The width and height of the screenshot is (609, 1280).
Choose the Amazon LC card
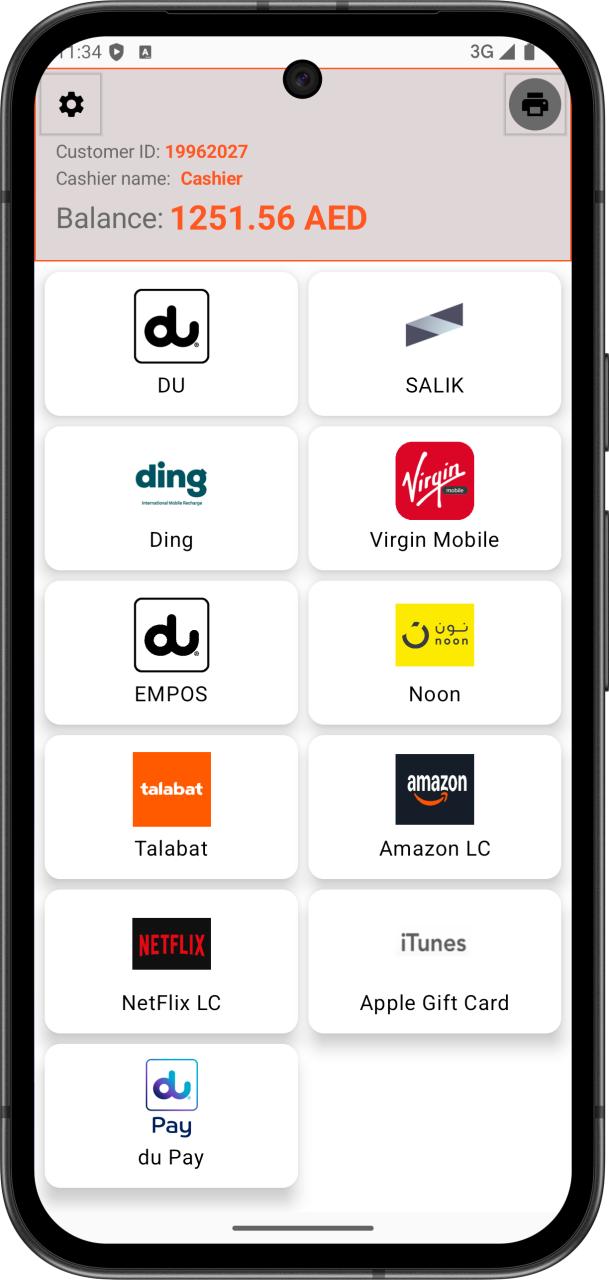click(434, 806)
